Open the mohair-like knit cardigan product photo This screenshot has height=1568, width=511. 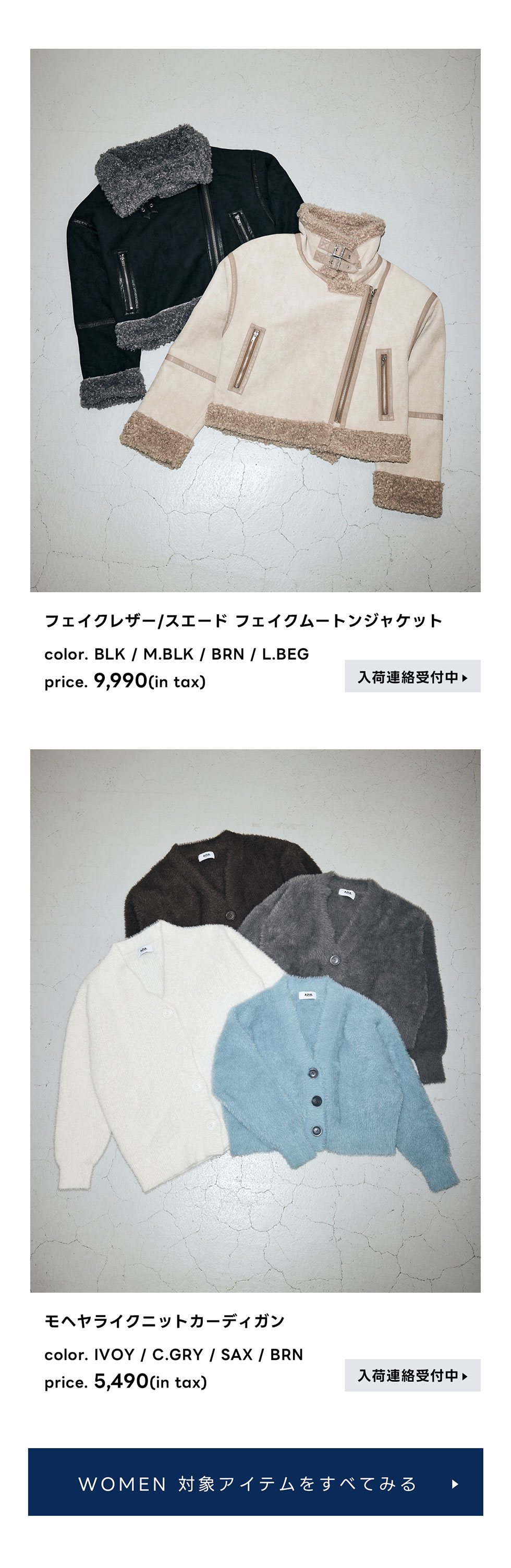[256, 1020]
